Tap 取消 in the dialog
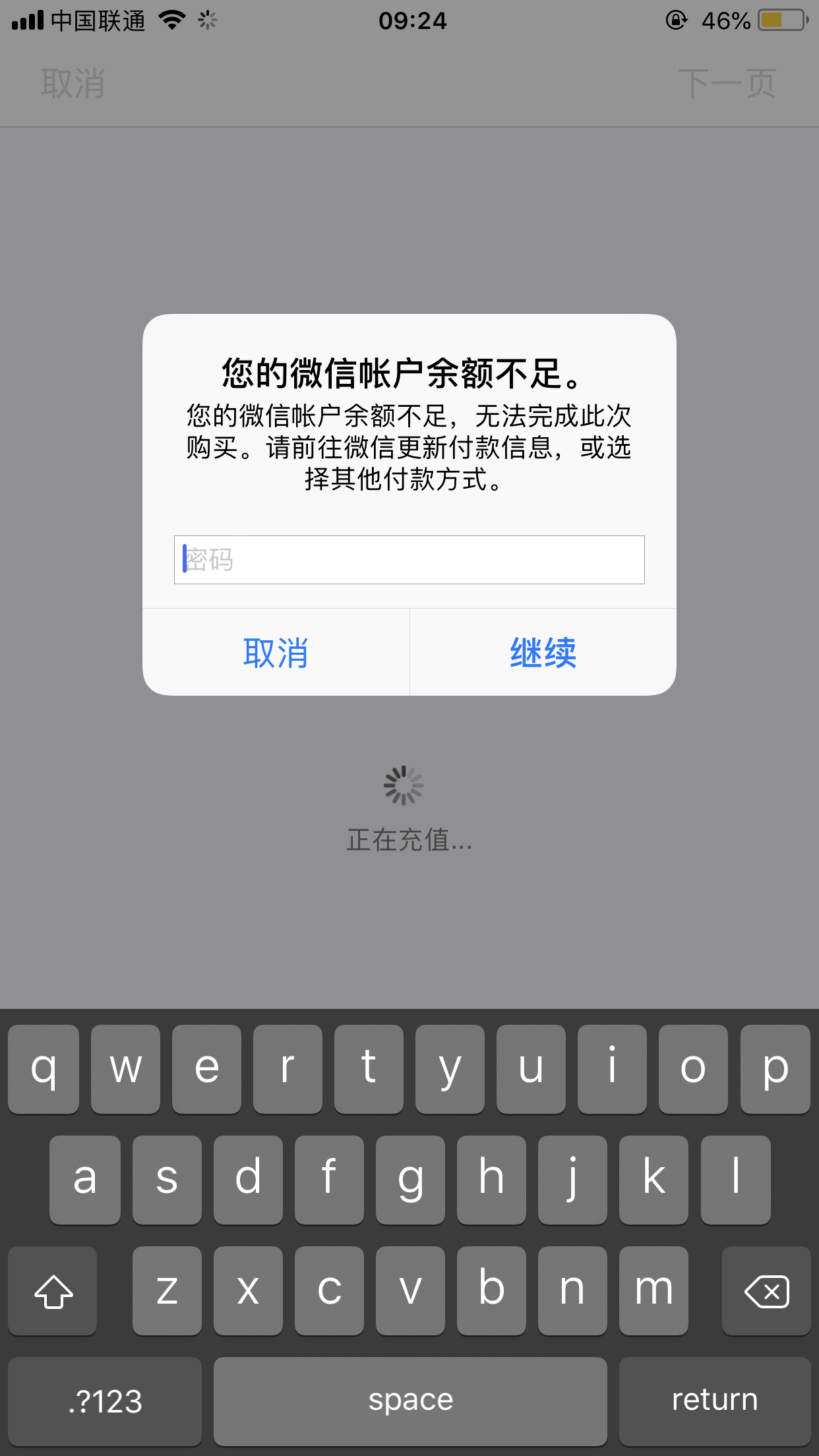This screenshot has width=819, height=1456. 276,653
